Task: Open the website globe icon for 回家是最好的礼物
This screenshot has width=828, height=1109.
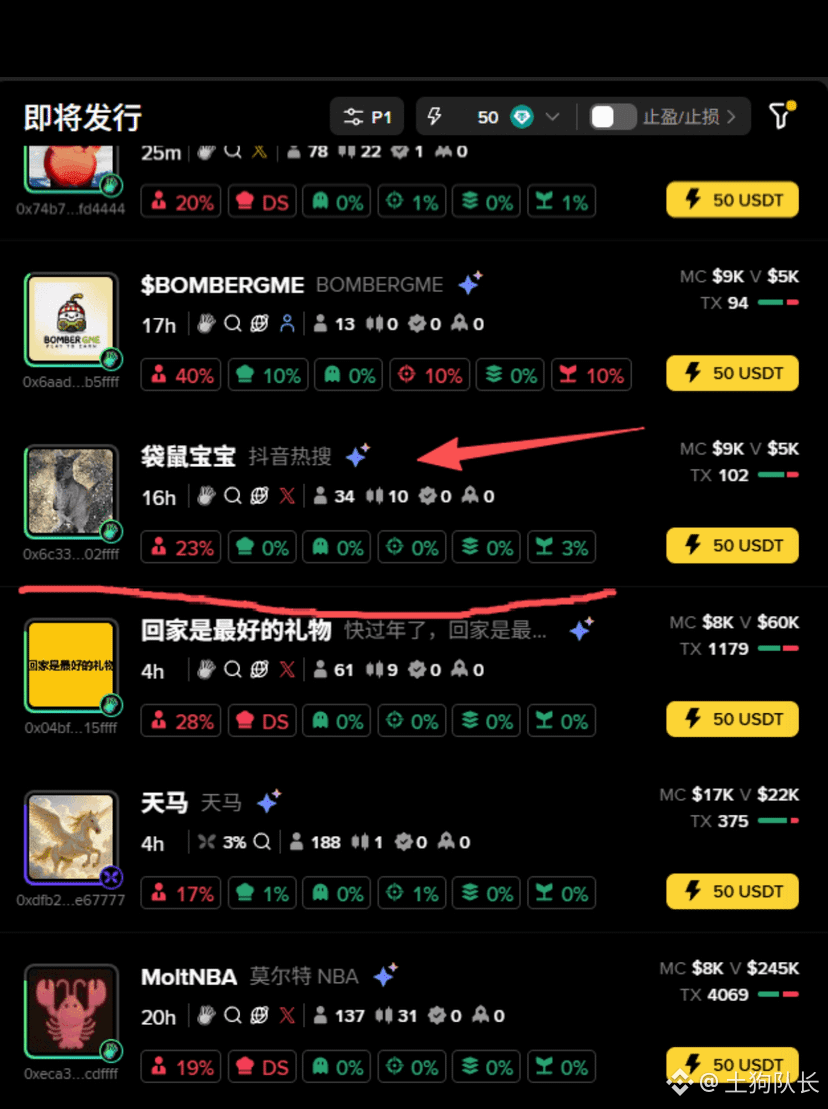Action: pos(260,670)
